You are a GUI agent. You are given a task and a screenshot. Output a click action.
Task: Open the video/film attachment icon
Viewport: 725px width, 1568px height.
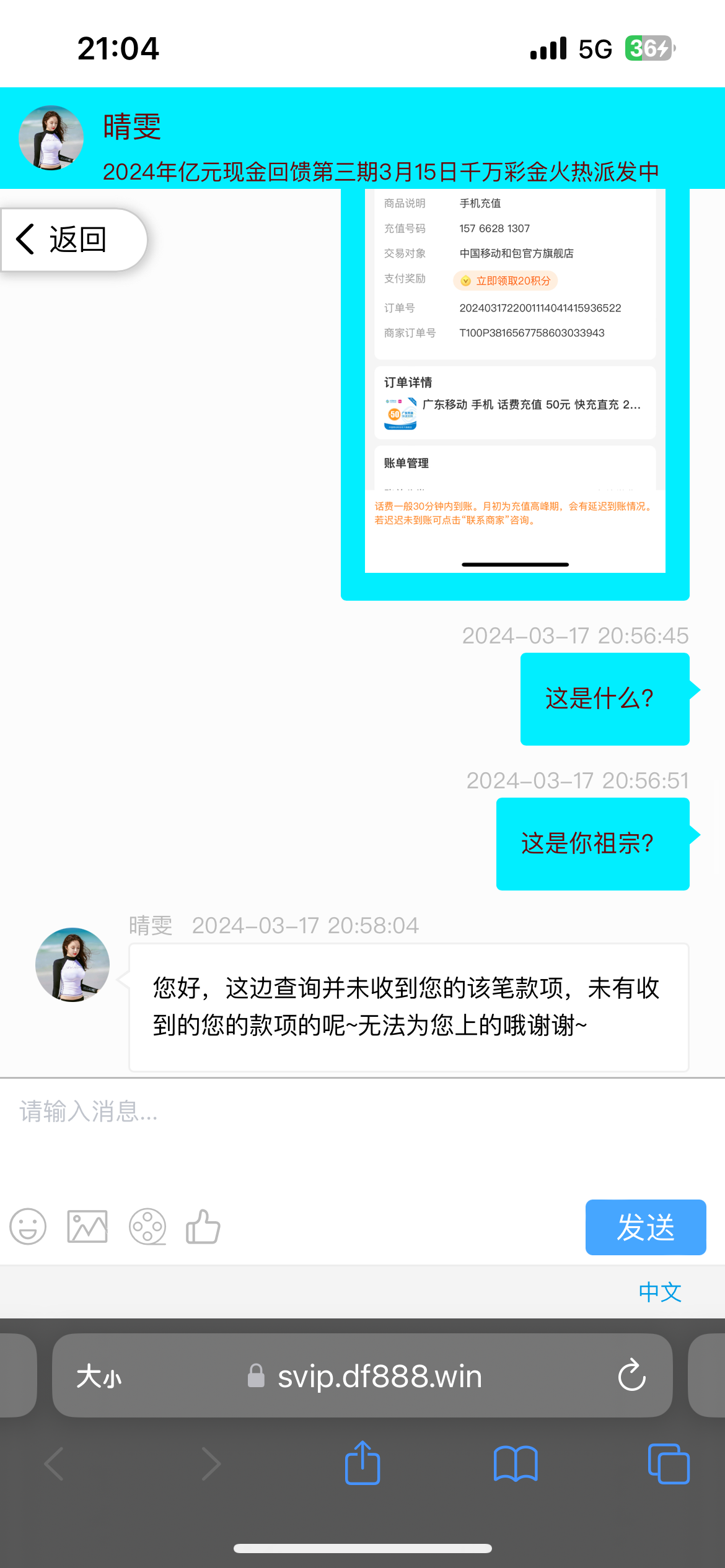(x=146, y=1227)
